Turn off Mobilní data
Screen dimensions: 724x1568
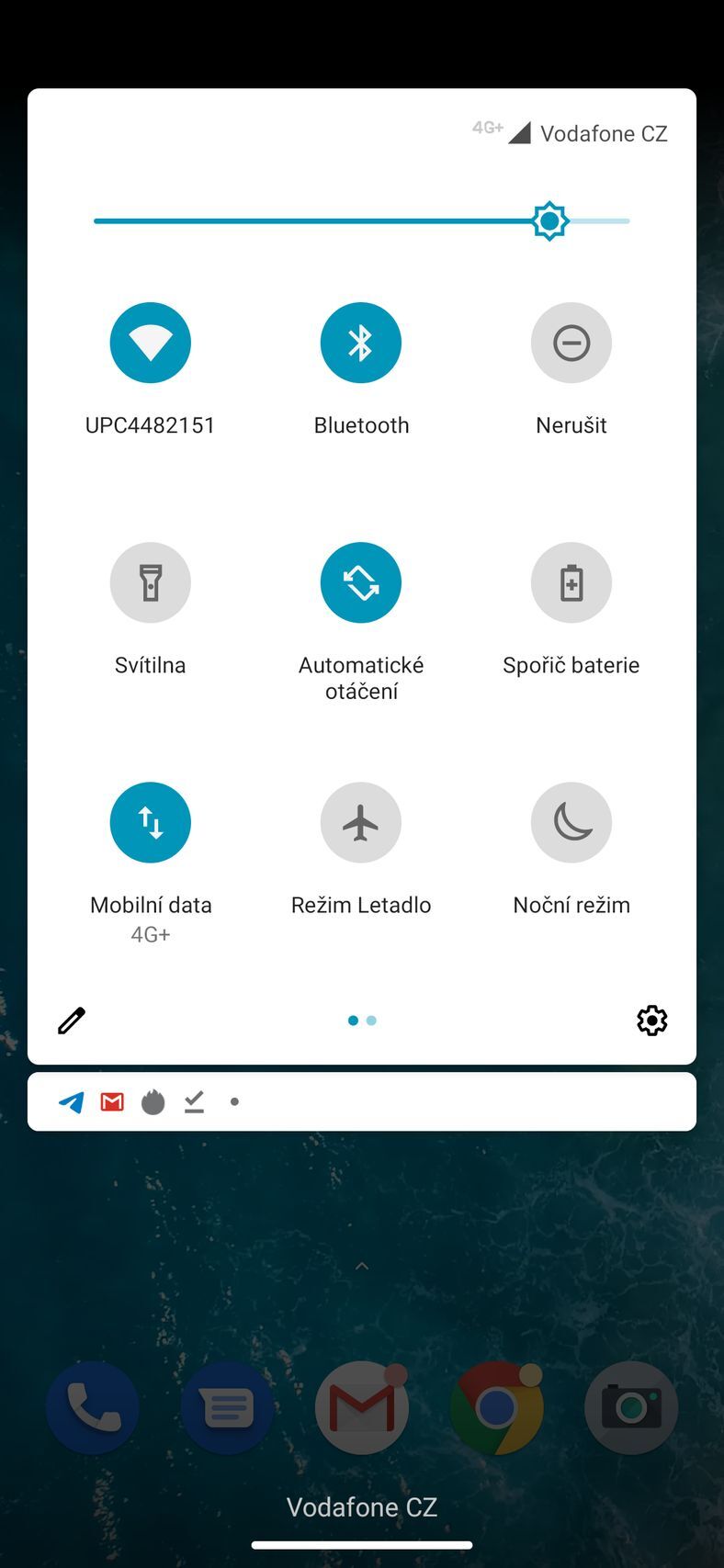coord(150,822)
